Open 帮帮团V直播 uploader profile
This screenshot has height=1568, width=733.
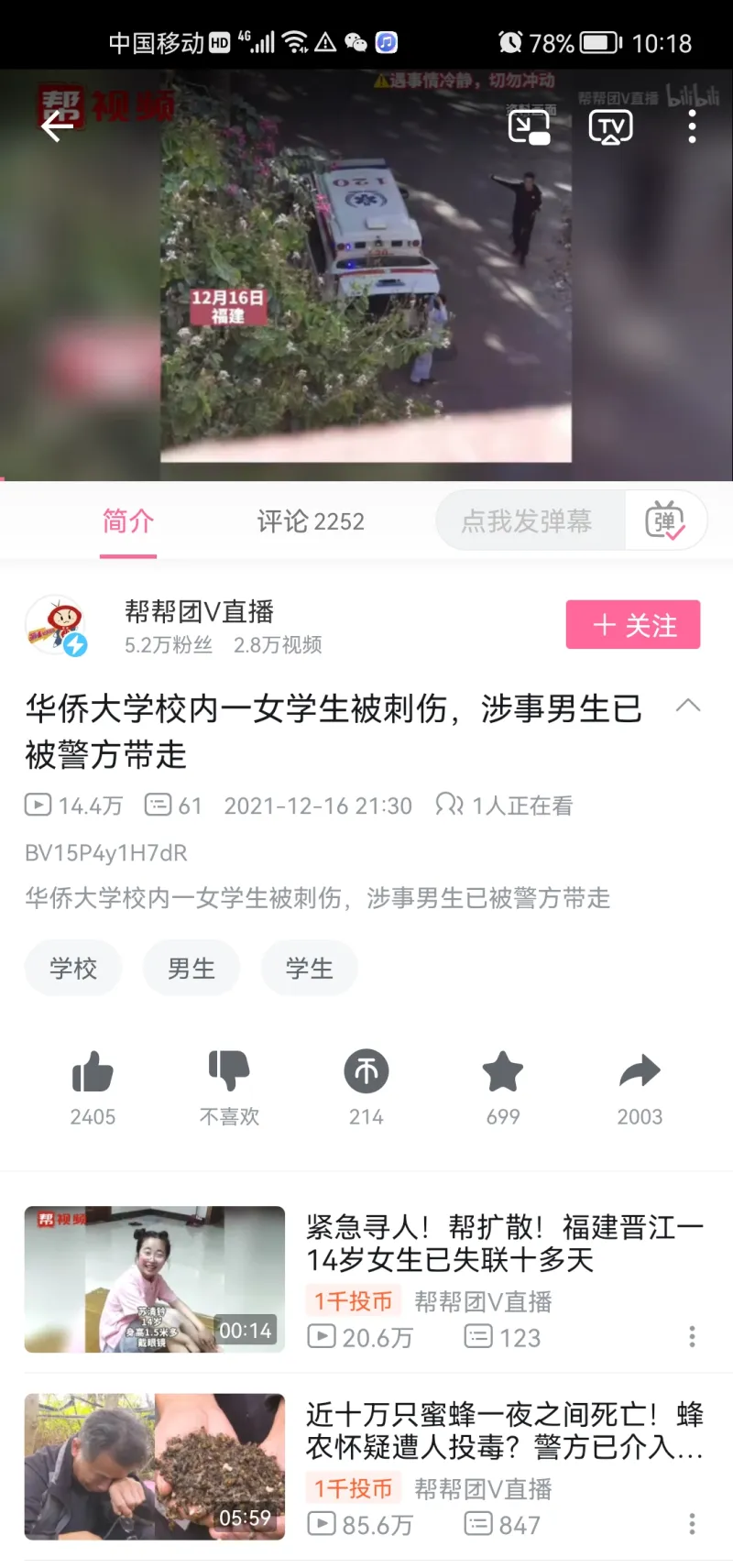click(x=199, y=611)
